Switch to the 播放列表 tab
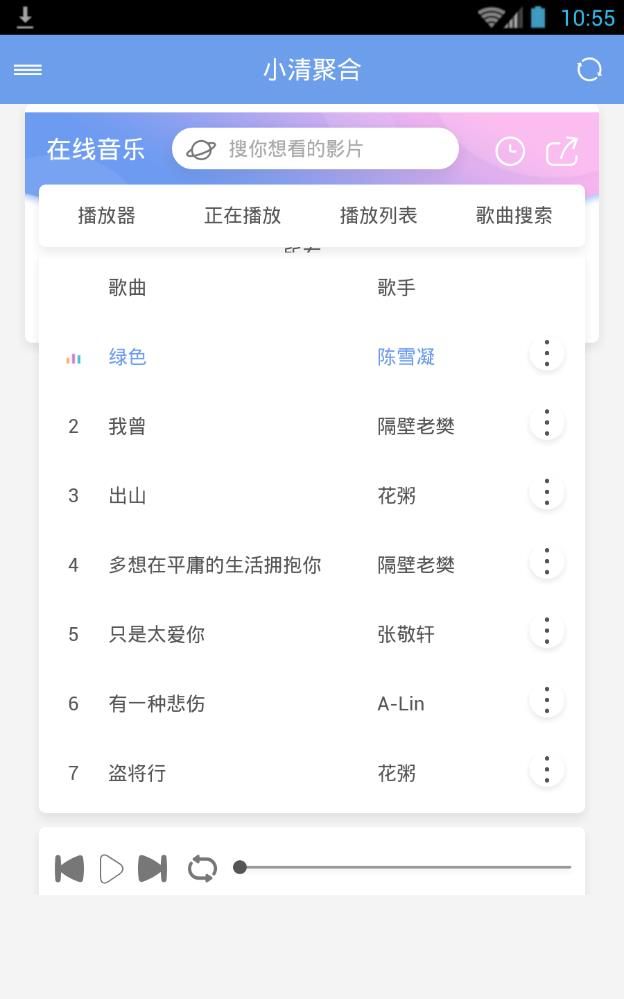The height and width of the screenshot is (999, 624). coord(378,215)
